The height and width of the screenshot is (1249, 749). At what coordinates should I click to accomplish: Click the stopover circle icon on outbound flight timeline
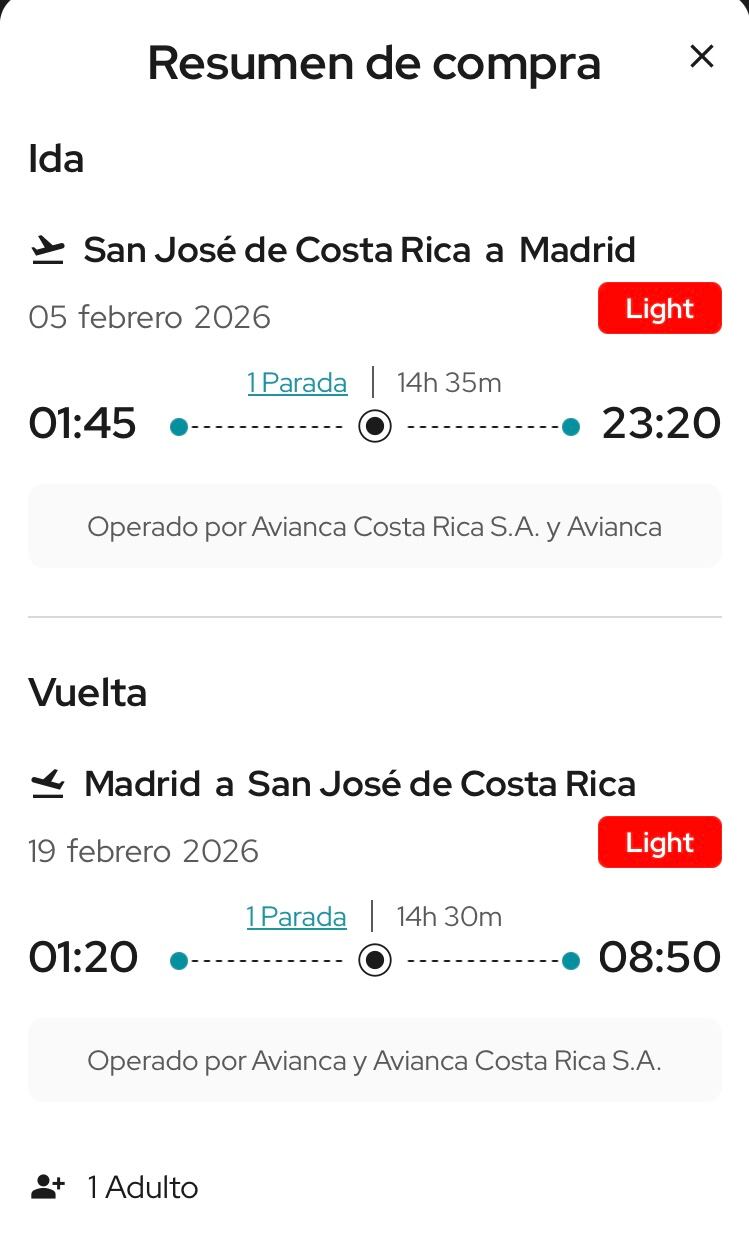[x=374, y=426]
